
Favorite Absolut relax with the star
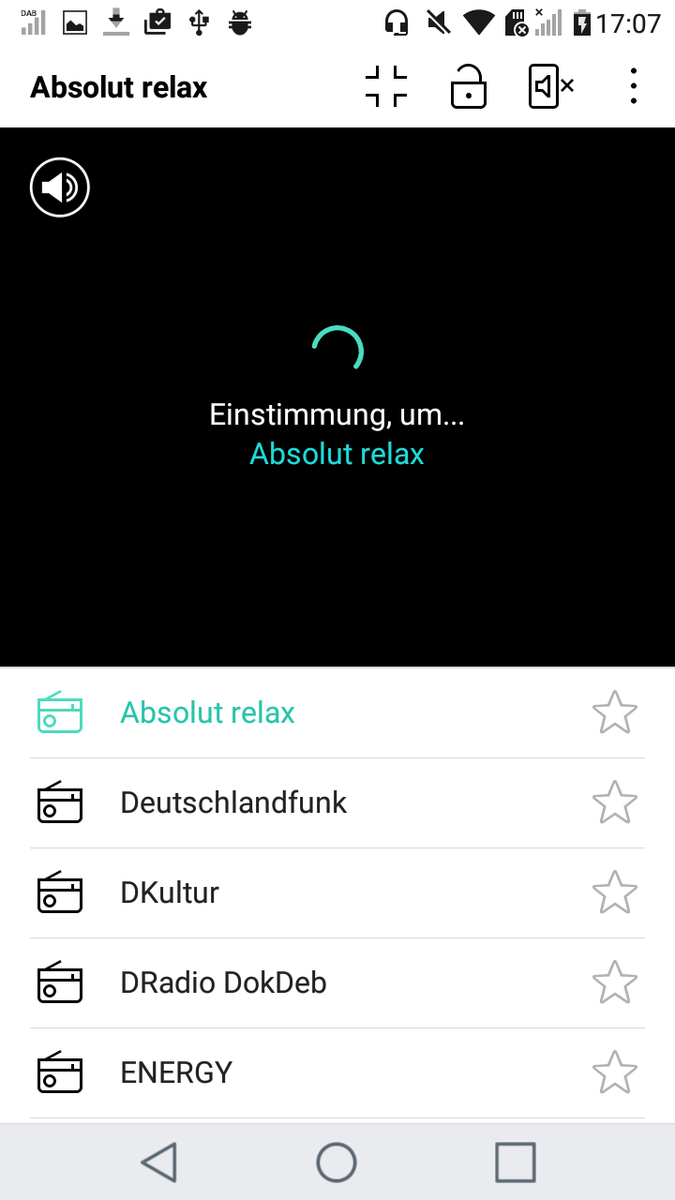pyautogui.click(x=614, y=712)
